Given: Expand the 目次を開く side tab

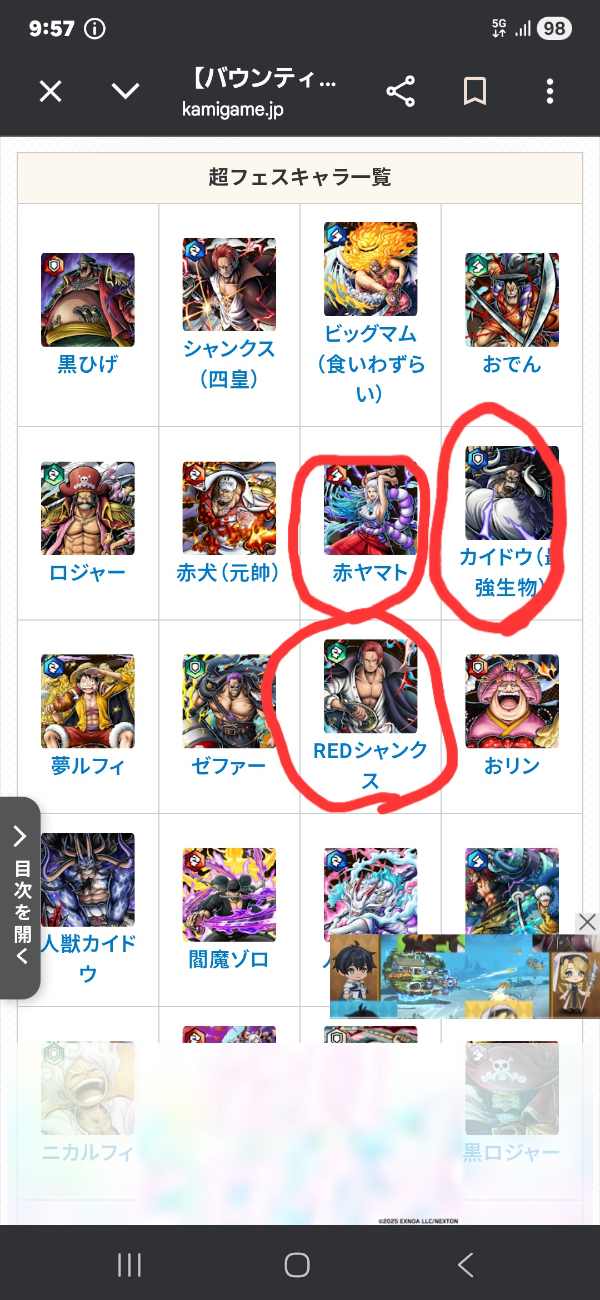Looking at the screenshot, I should [x=20, y=897].
